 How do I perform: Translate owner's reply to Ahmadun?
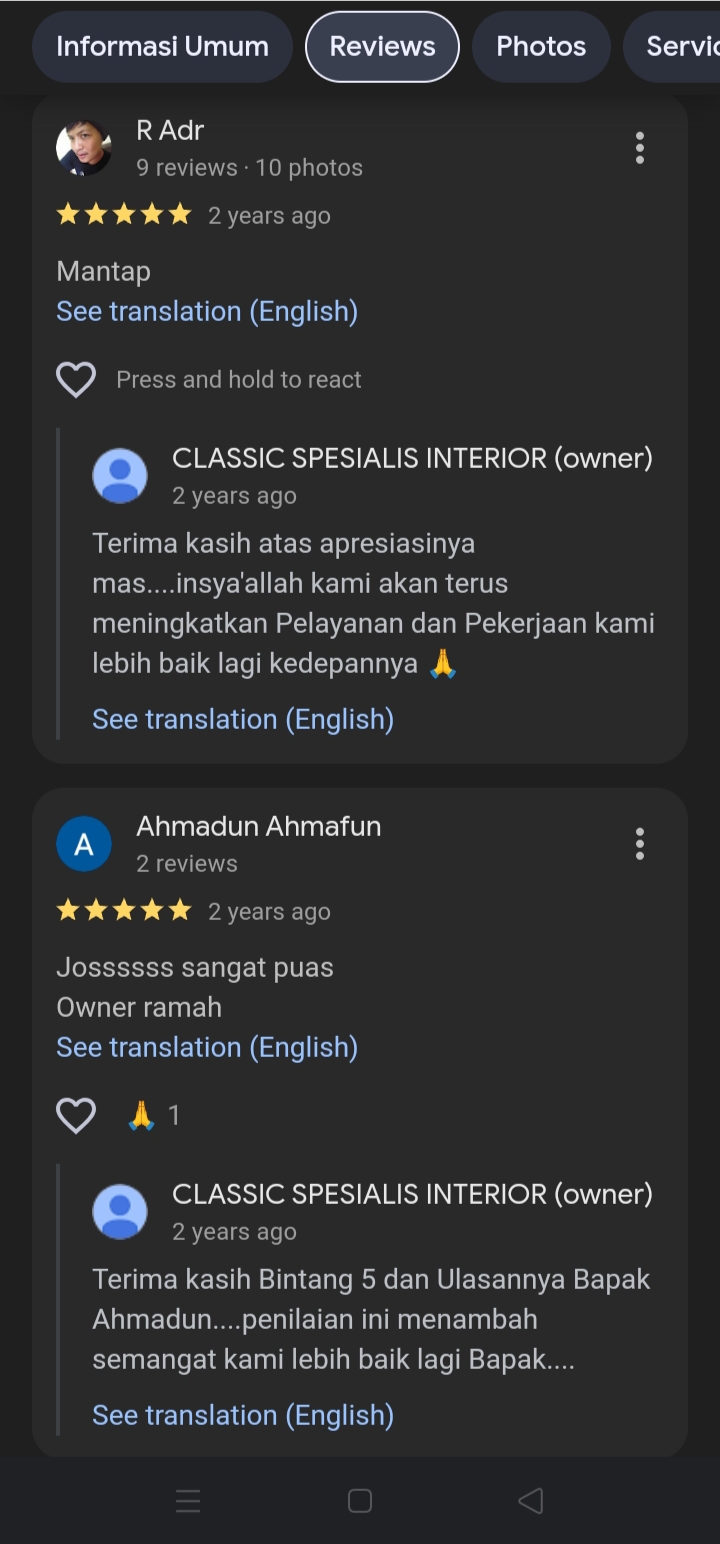[x=243, y=1415]
